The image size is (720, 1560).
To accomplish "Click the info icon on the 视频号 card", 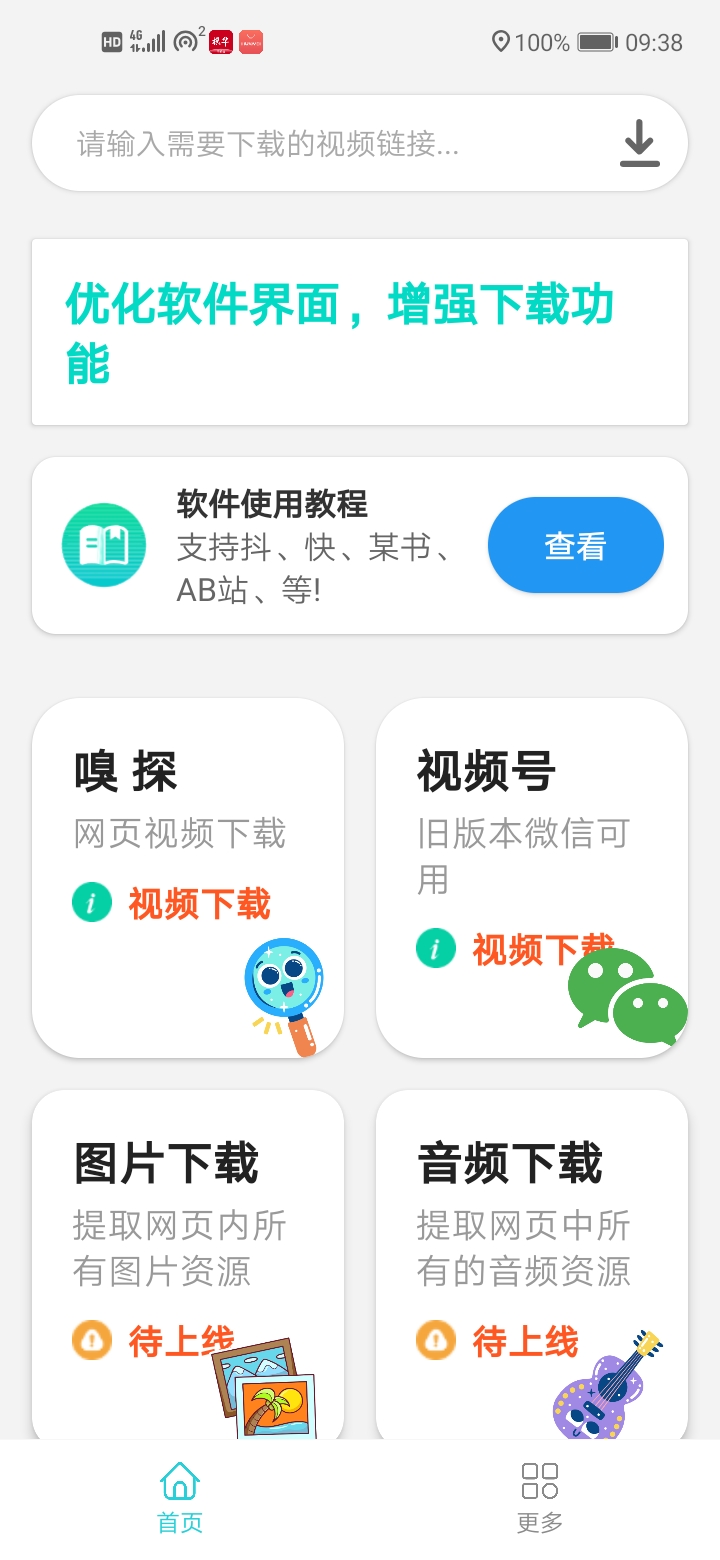I will point(436,948).
